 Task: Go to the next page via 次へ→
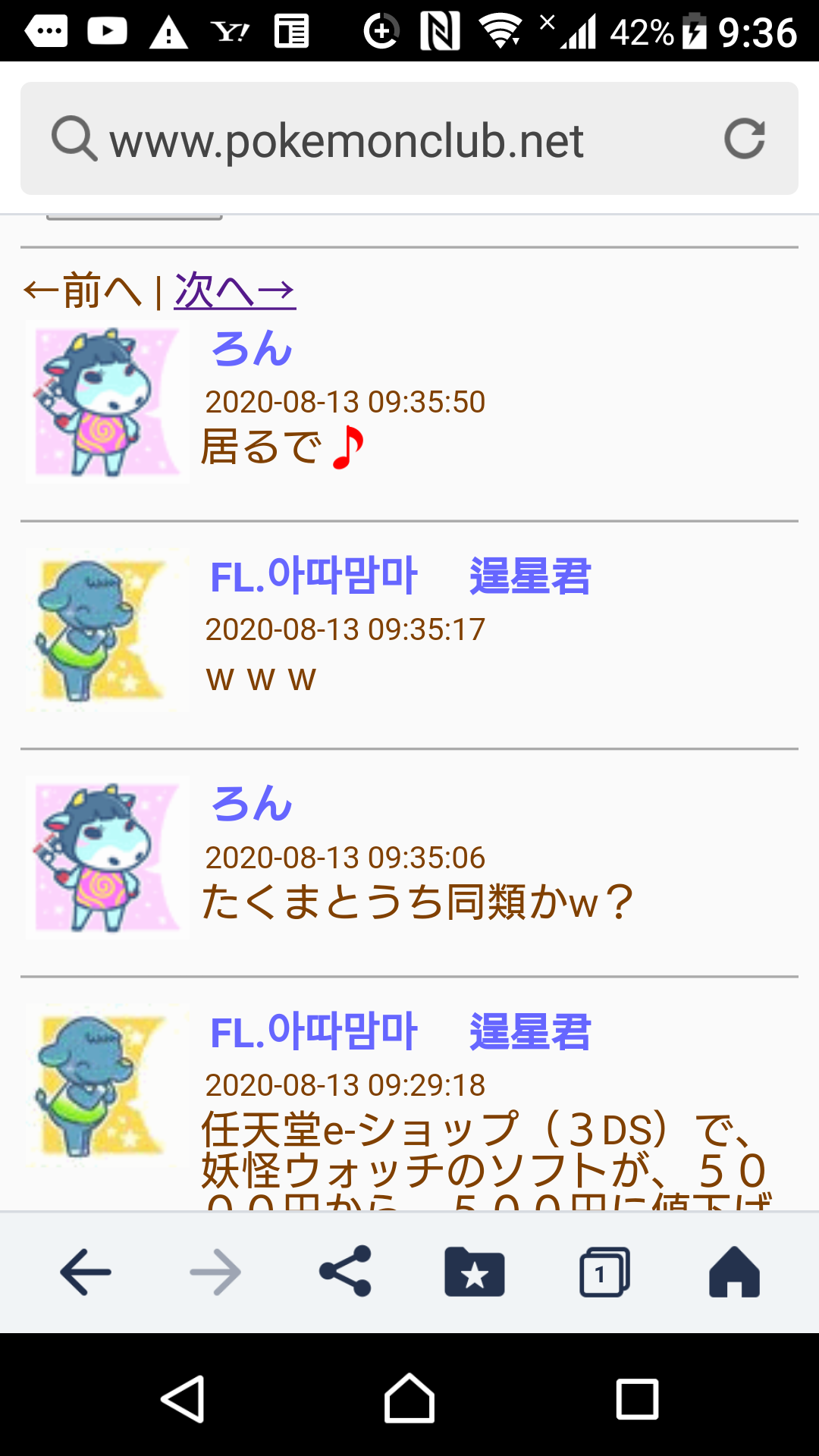point(235,291)
